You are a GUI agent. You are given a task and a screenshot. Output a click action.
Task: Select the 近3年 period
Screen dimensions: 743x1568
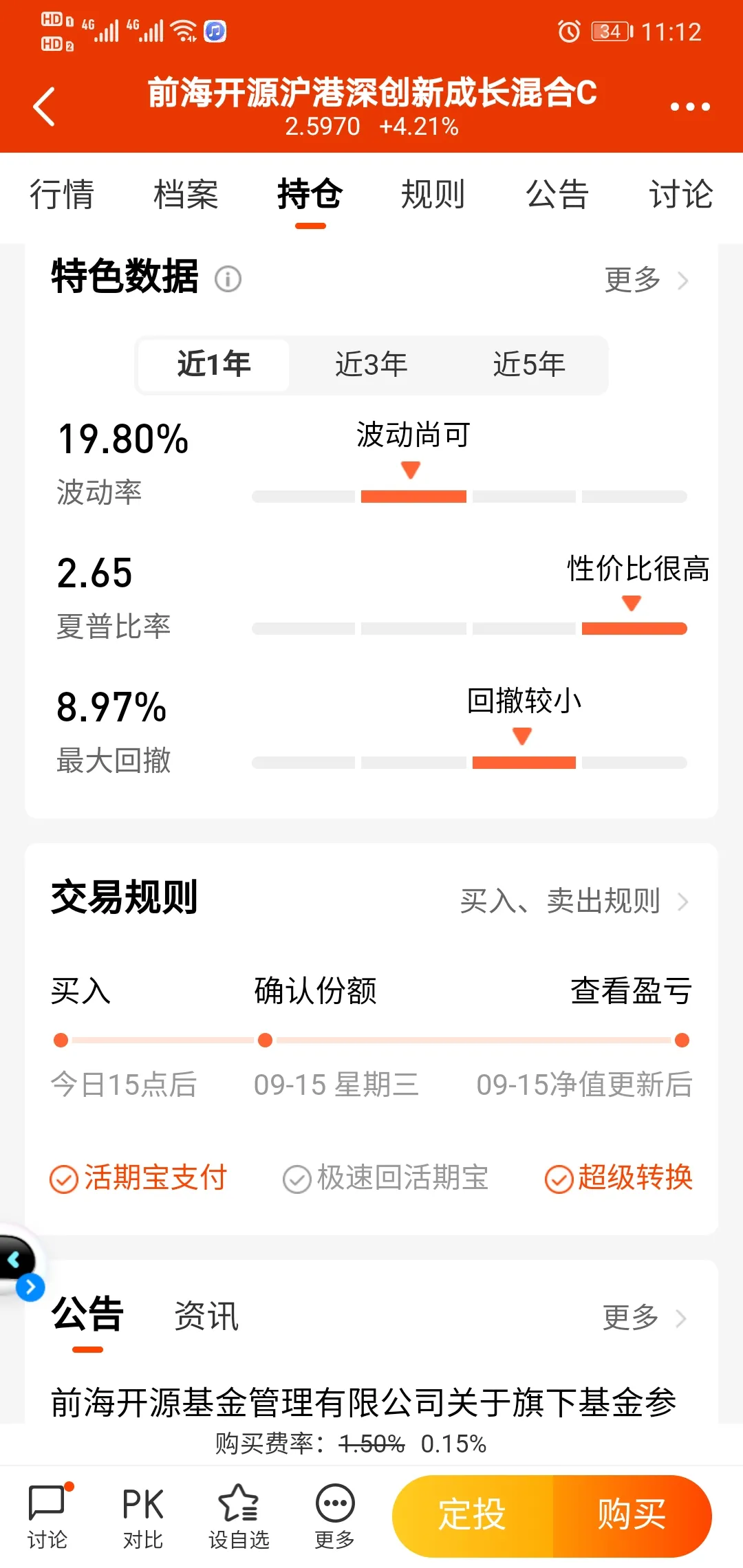coord(371,364)
